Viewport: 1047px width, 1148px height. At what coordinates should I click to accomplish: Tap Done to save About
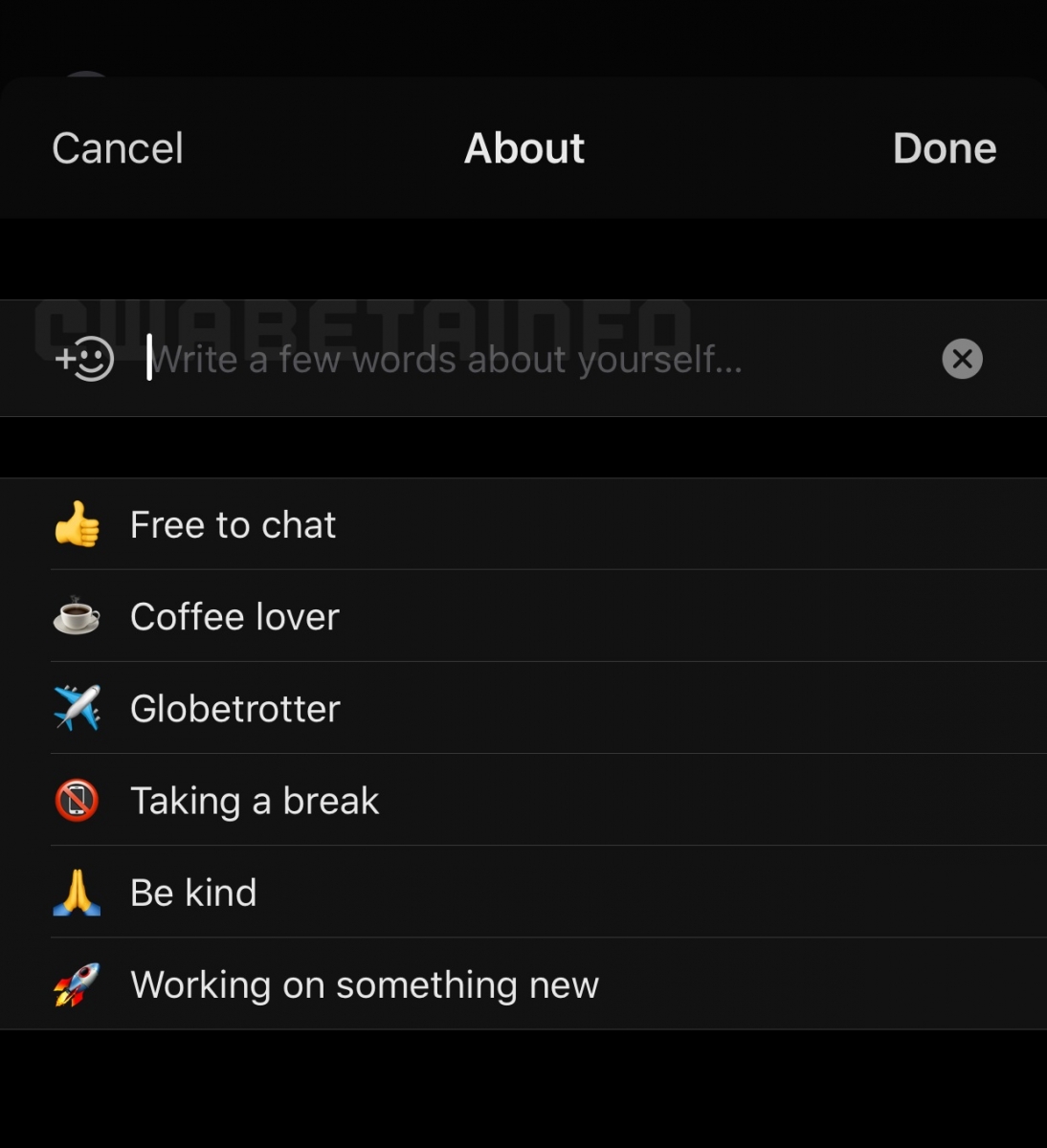pos(944,148)
